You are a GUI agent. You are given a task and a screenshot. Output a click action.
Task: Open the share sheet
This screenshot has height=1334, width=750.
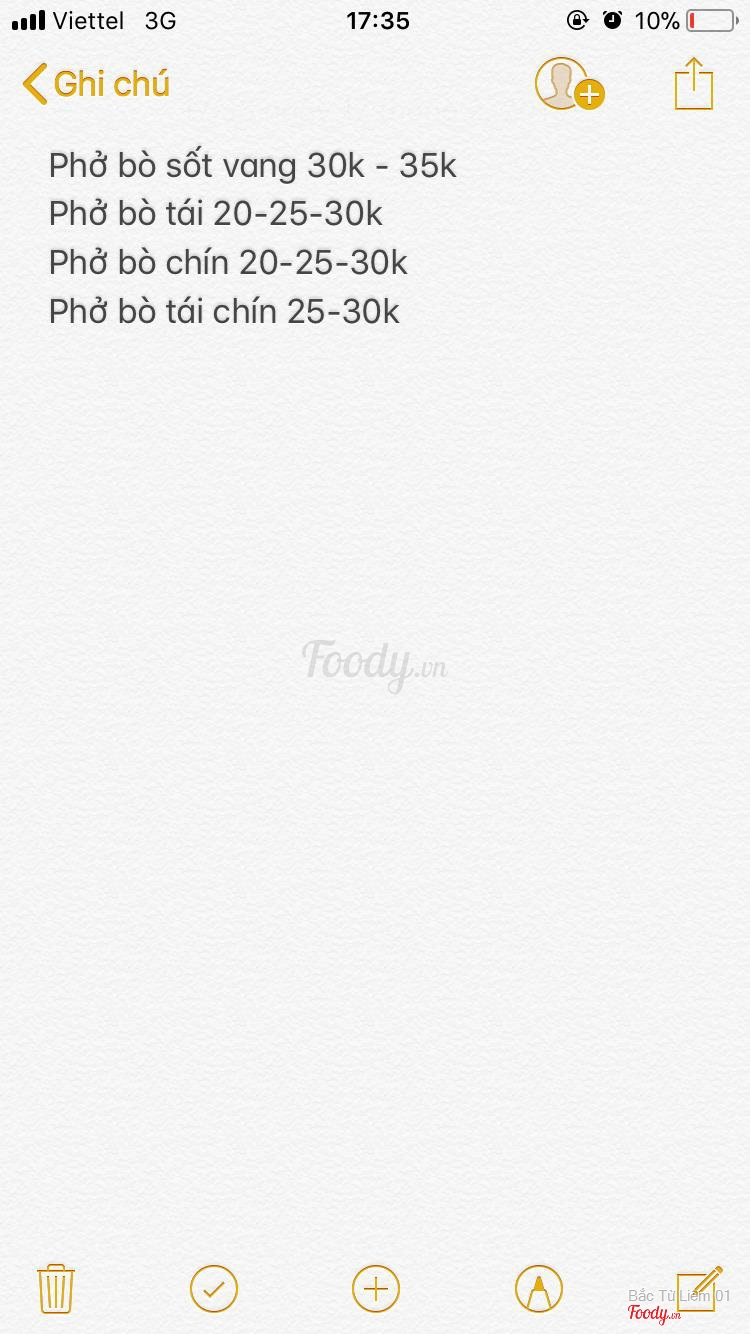click(x=694, y=83)
